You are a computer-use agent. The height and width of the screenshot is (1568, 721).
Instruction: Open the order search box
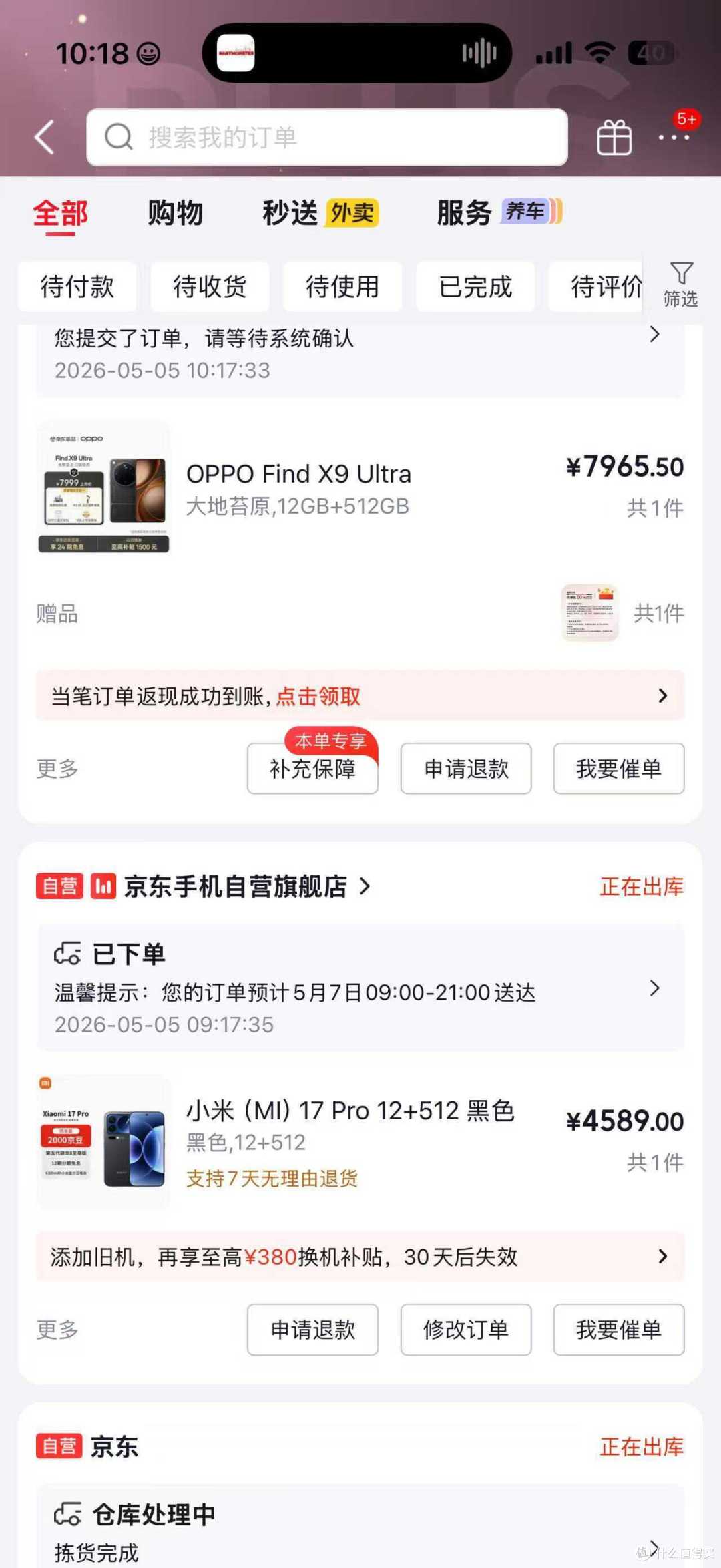[327, 138]
